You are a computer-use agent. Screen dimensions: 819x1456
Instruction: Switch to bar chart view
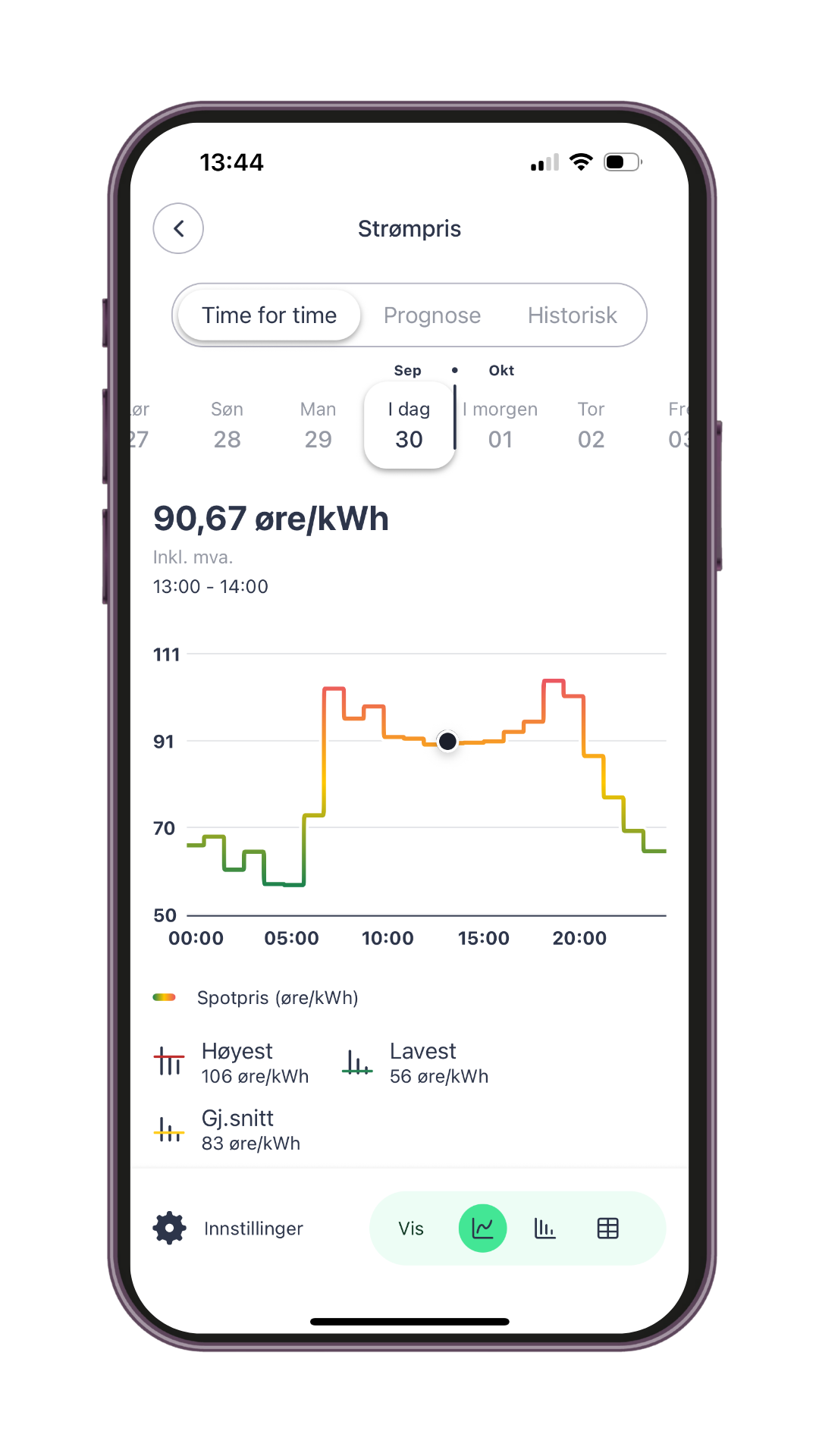[x=544, y=1228]
